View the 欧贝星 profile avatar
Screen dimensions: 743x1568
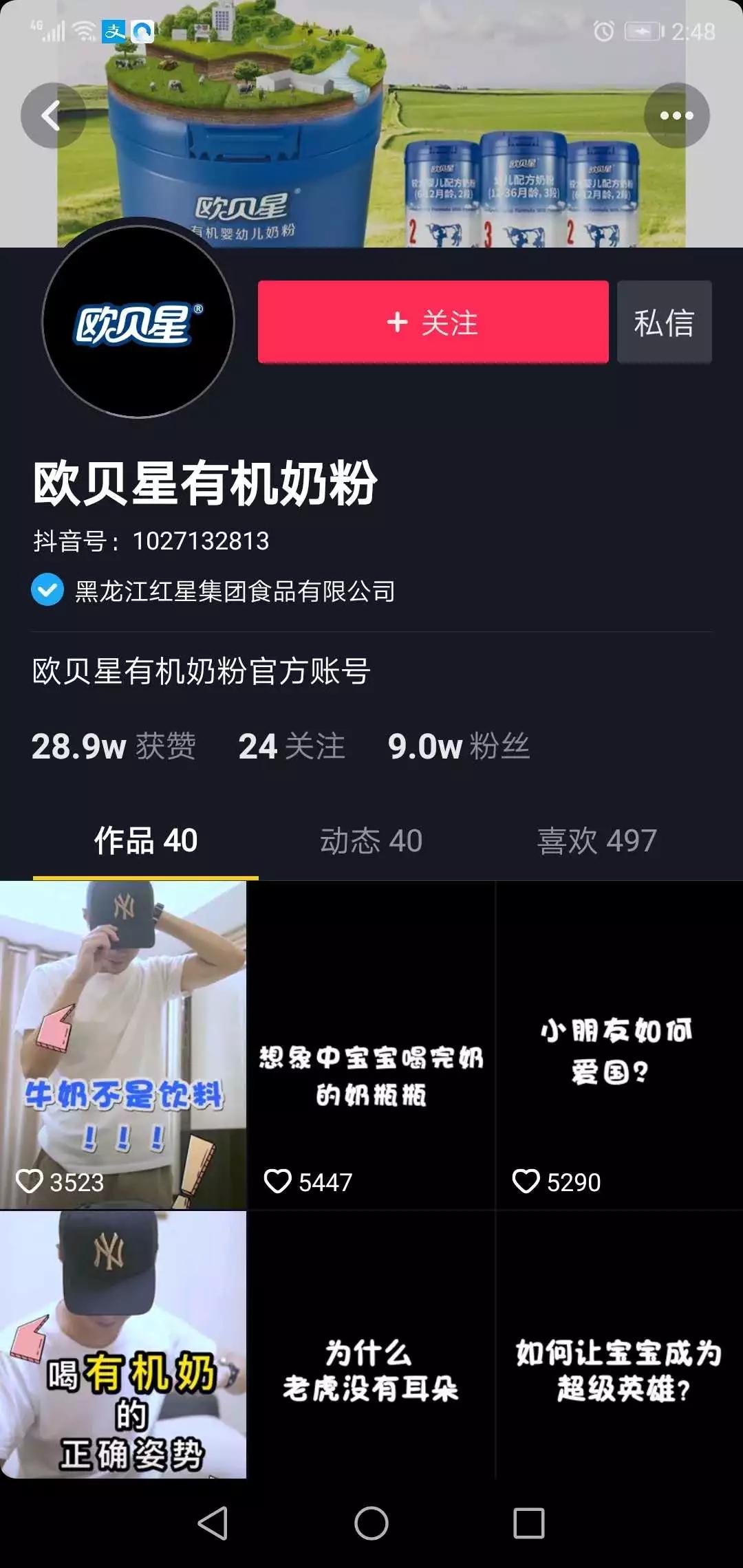point(138,322)
